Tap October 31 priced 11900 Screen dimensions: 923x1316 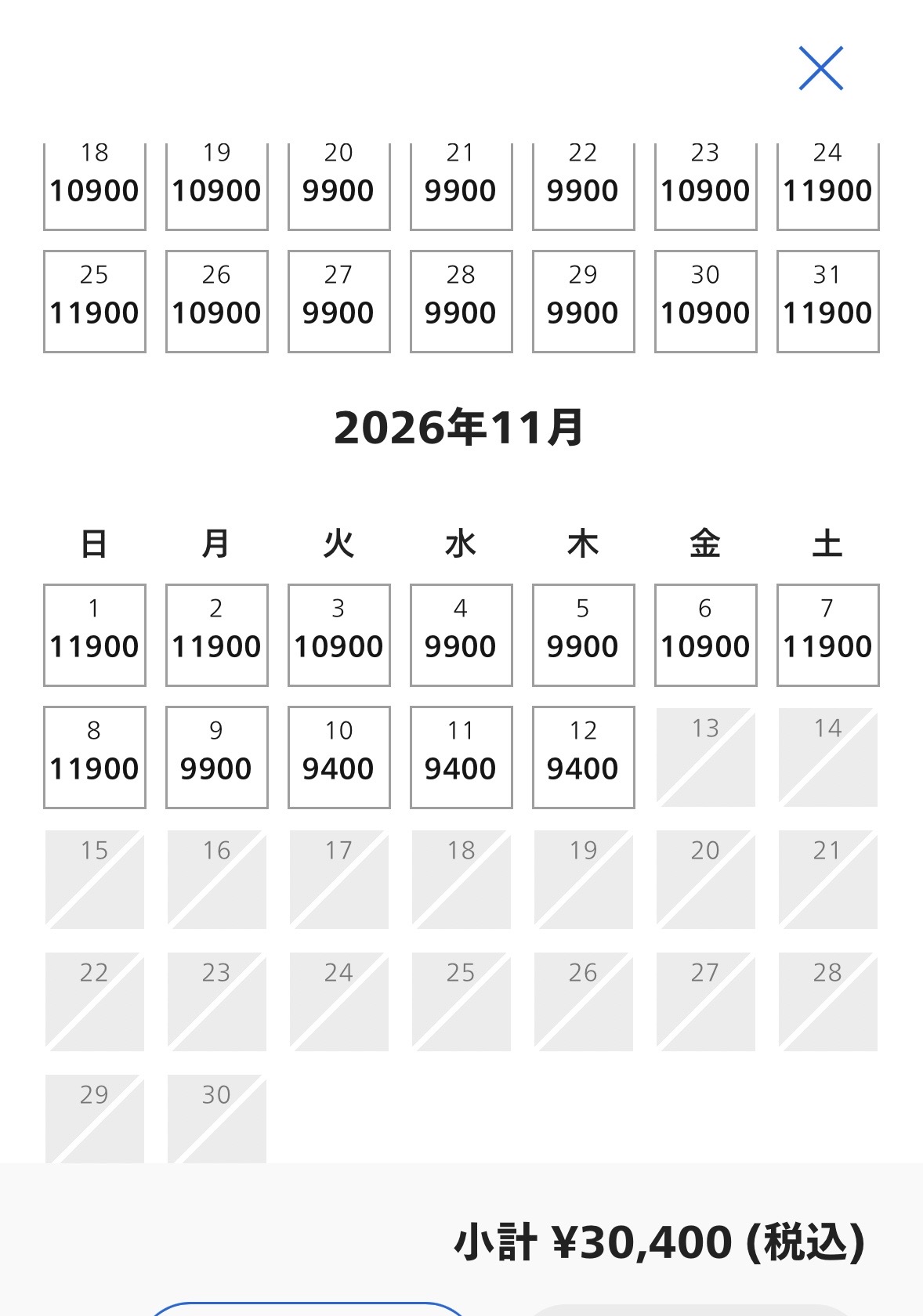coord(828,302)
